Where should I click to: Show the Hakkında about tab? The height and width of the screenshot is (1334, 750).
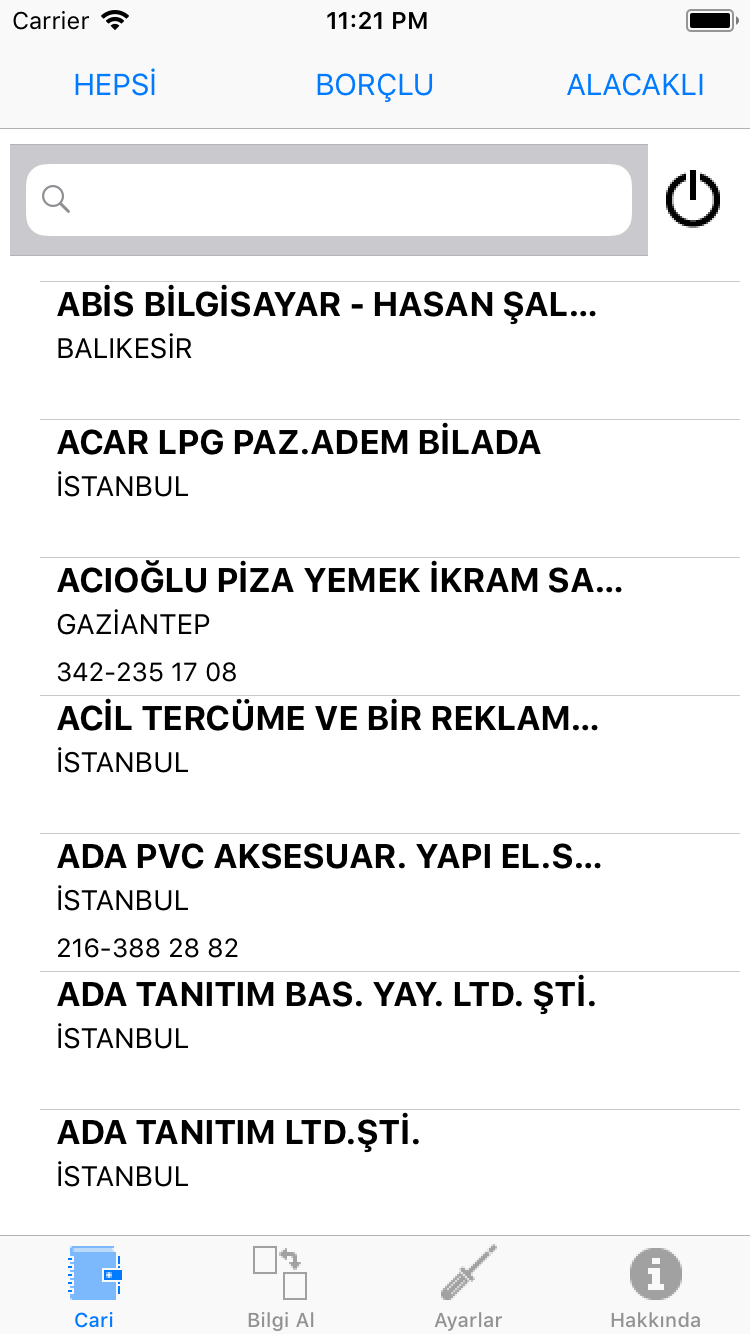point(655,1286)
